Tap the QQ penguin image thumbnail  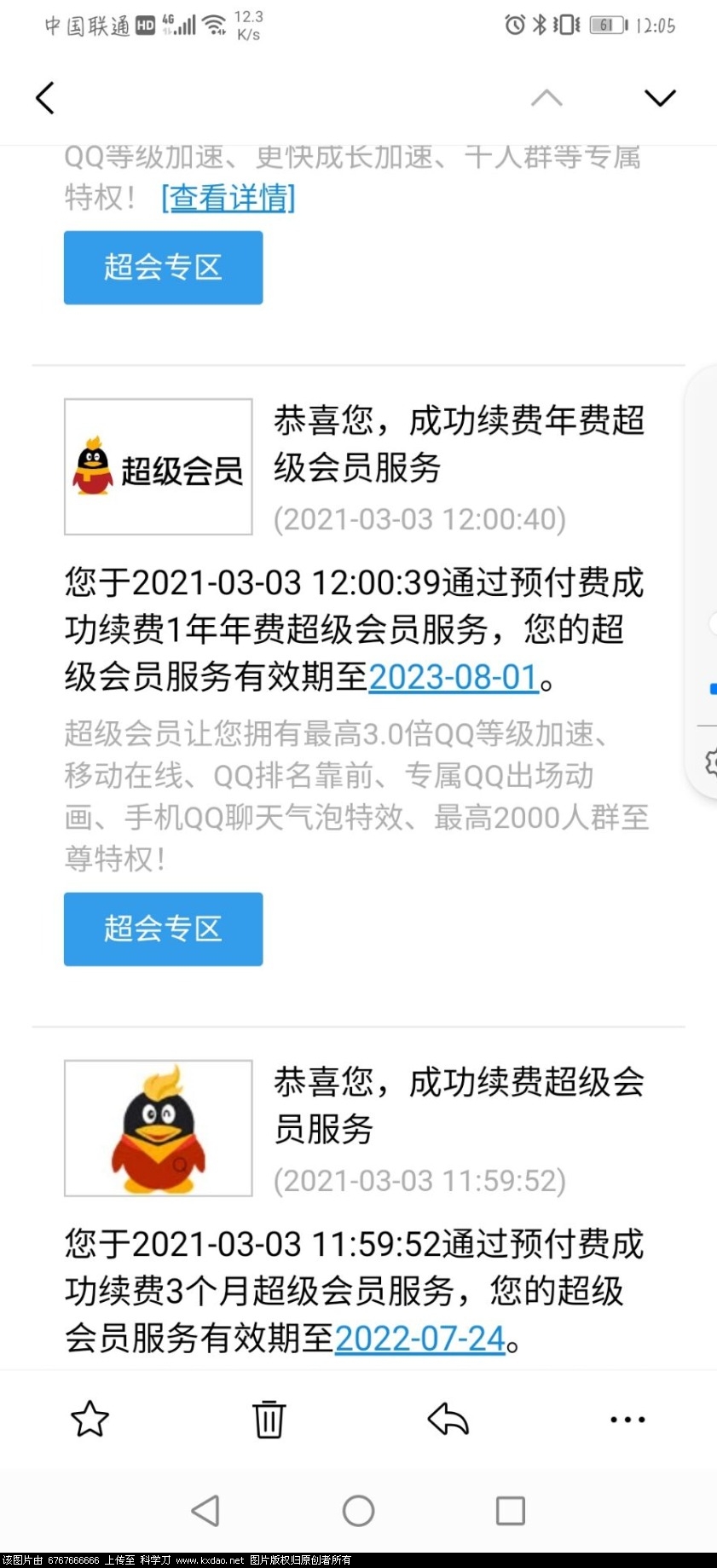pos(158,1127)
